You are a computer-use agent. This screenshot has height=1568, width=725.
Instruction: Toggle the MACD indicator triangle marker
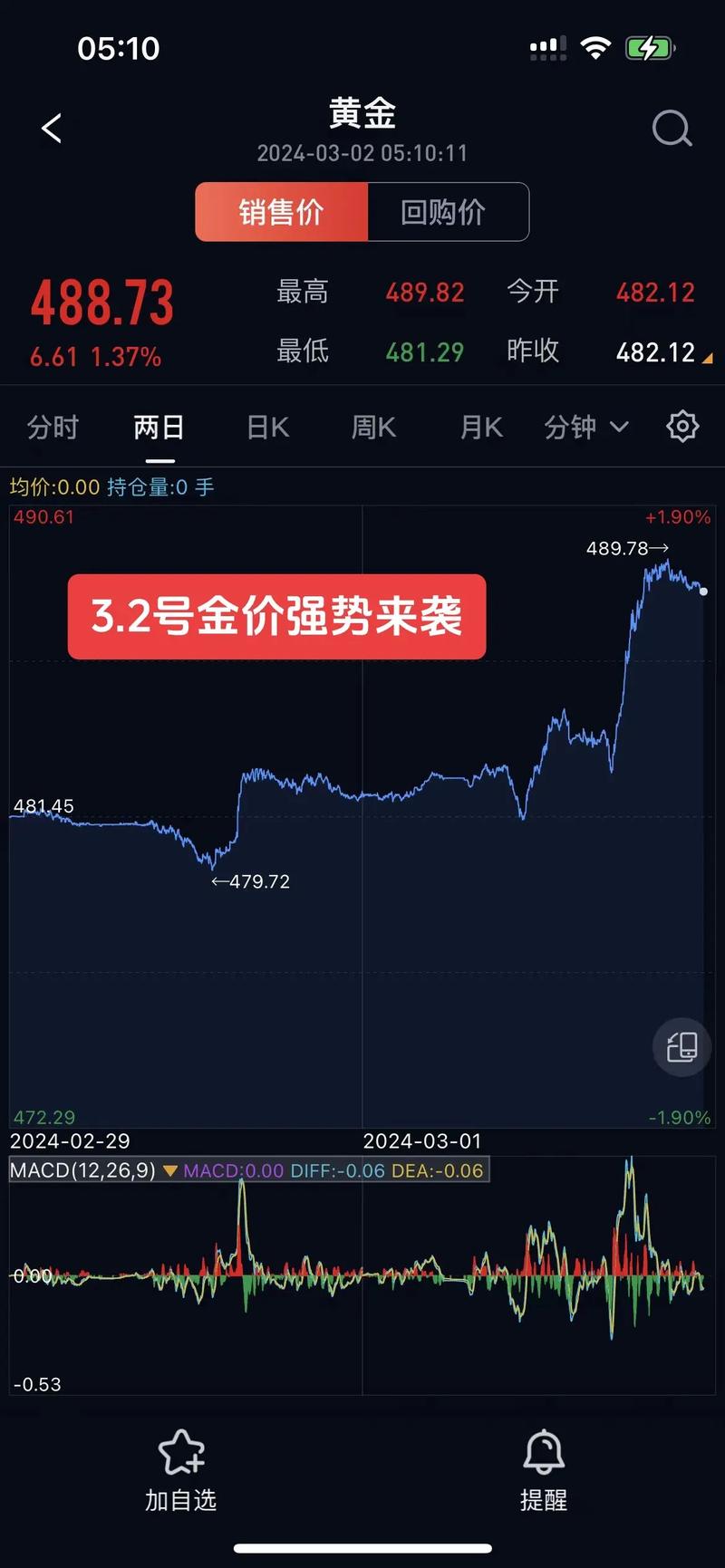click(169, 1170)
